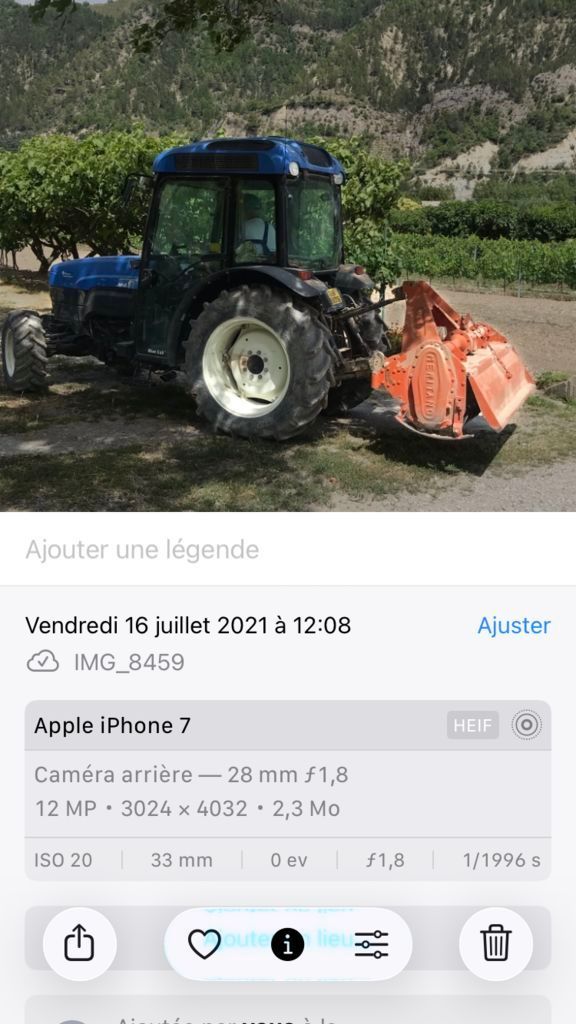
Task: Add a caption in the légende field
Action: tap(288, 549)
